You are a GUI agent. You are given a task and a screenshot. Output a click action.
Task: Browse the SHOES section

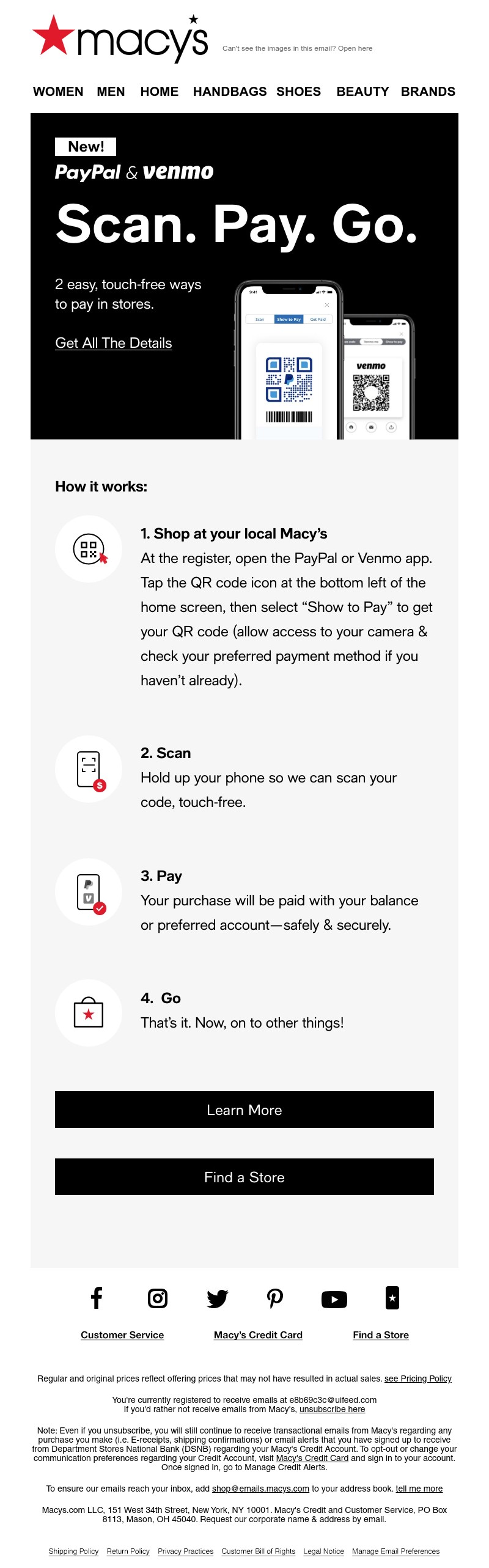point(298,92)
